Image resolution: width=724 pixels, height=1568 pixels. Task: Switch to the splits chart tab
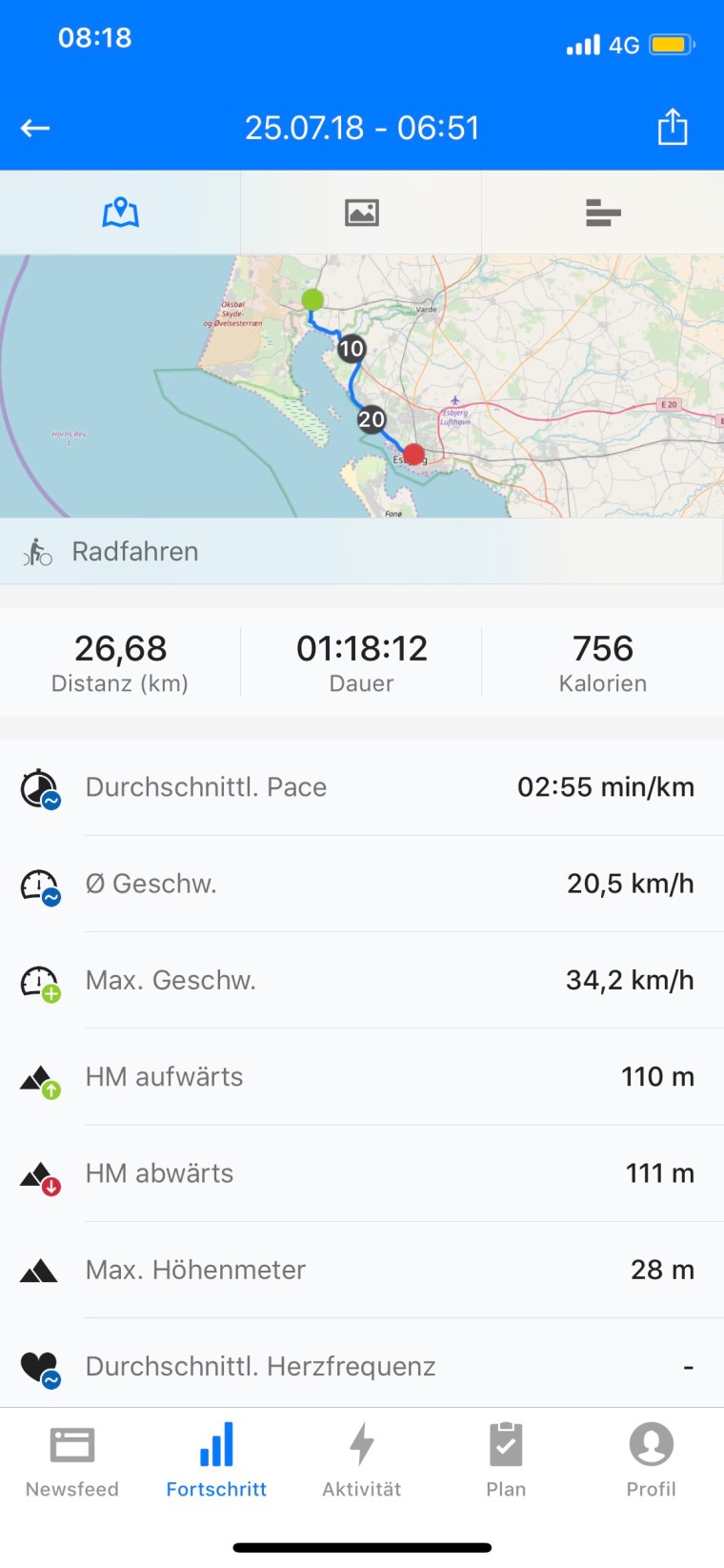(x=602, y=213)
